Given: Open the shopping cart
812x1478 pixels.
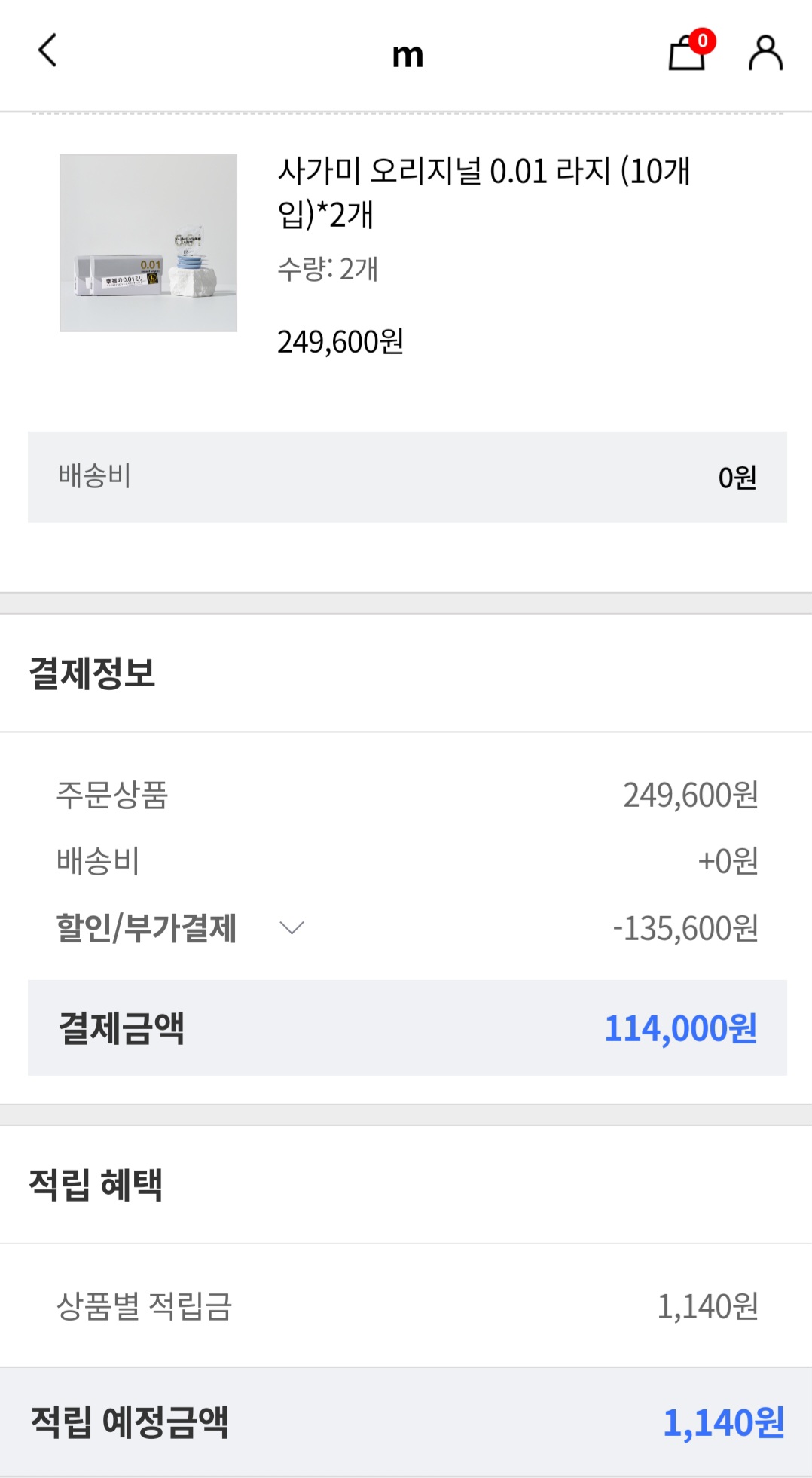Looking at the screenshot, I should (x=688, y=53).
